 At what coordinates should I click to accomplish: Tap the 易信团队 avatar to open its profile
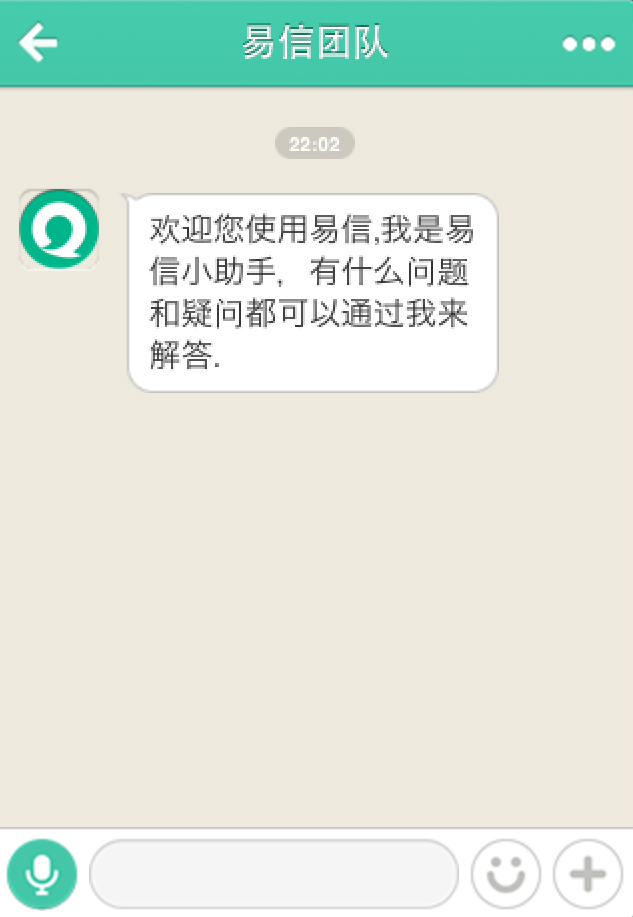[x=59, y=229]
